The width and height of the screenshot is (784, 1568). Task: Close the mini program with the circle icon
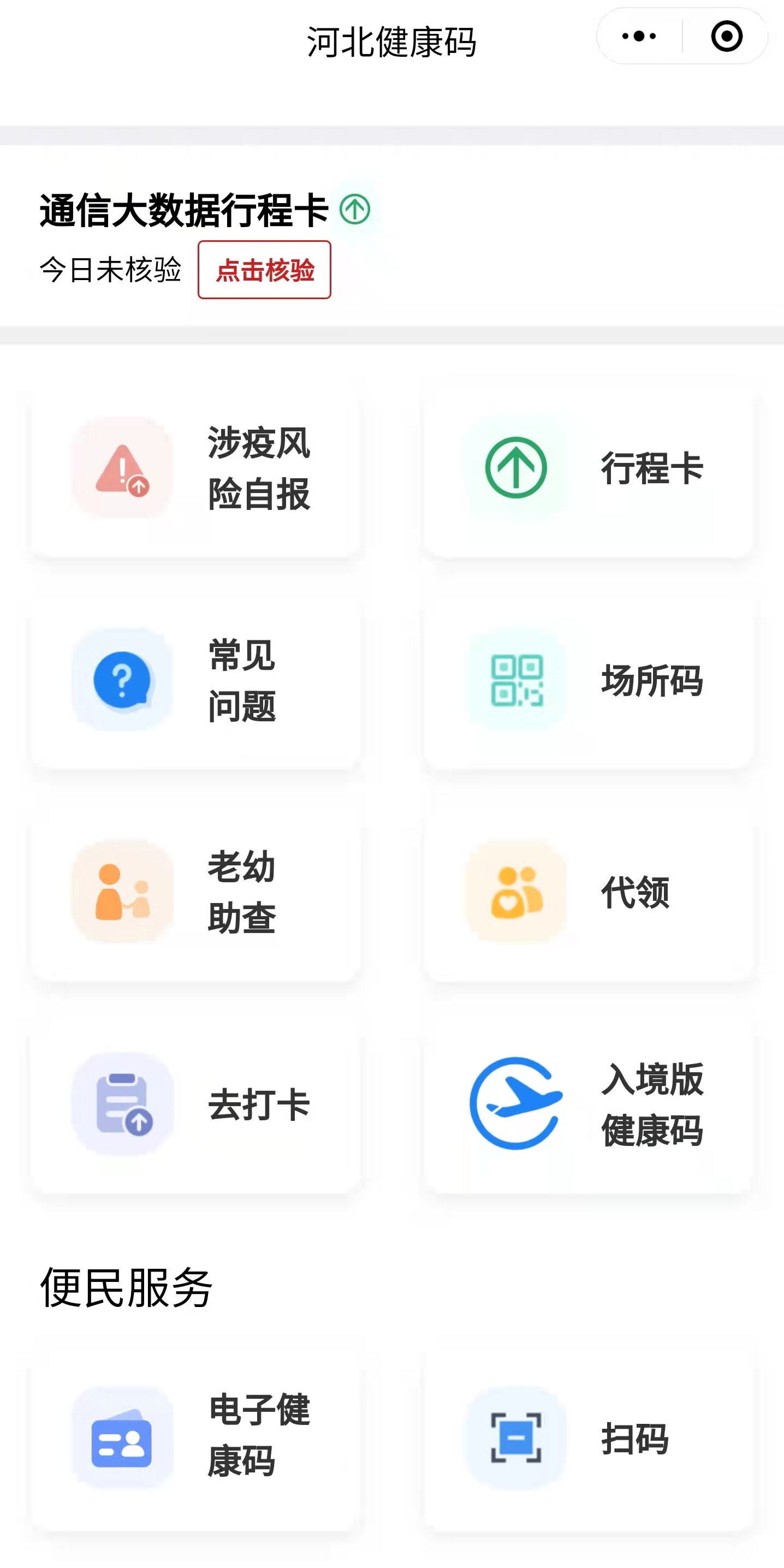point(726,37)
